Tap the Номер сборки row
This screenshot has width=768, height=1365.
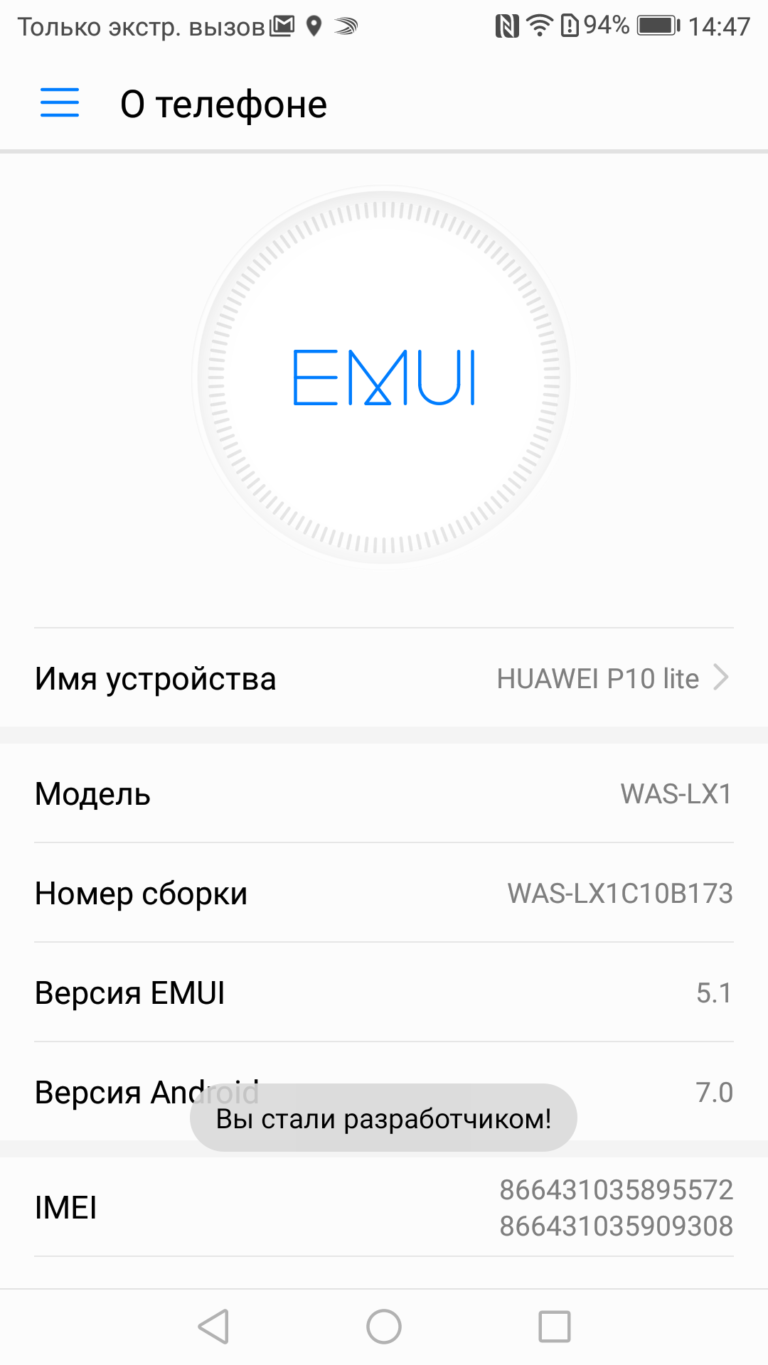tap(384, 893)
